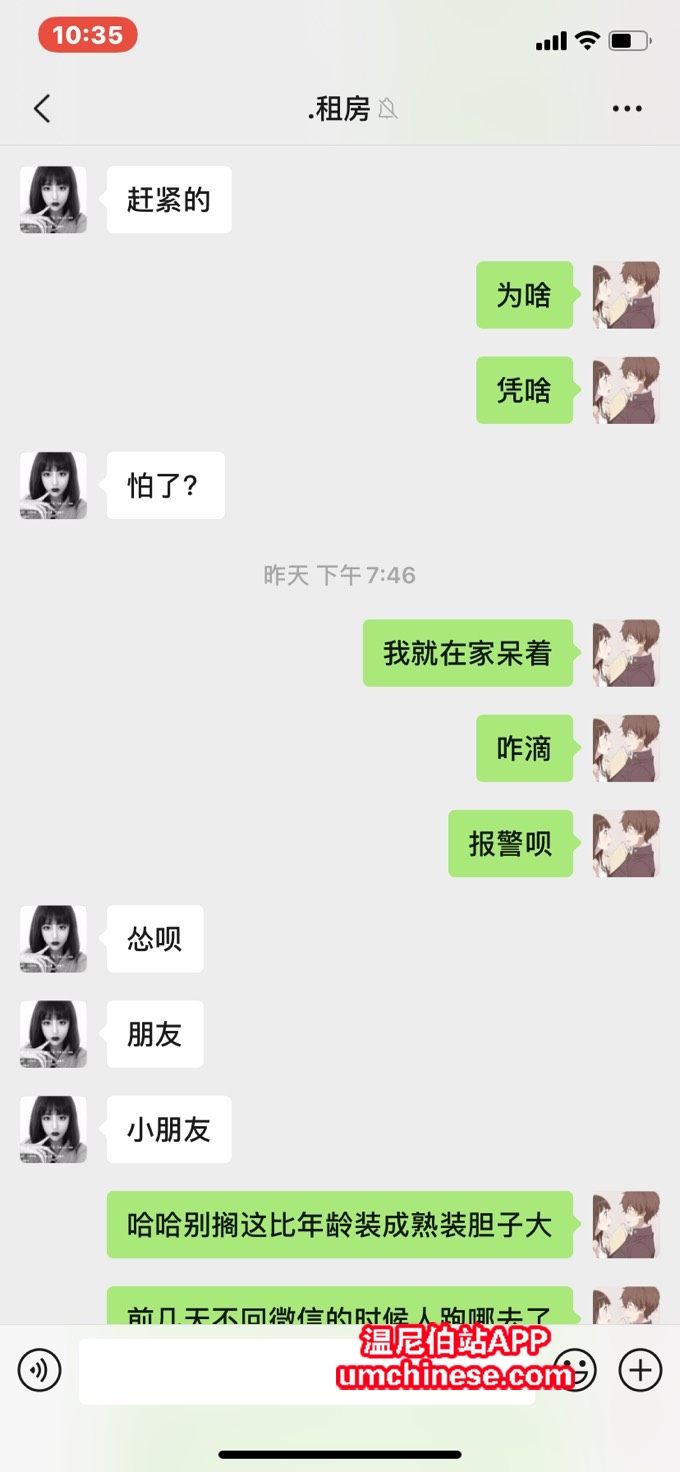Open the plus attachments menu
Image resolution: width=680 pixels, height=1472 pixels.
640,1370
